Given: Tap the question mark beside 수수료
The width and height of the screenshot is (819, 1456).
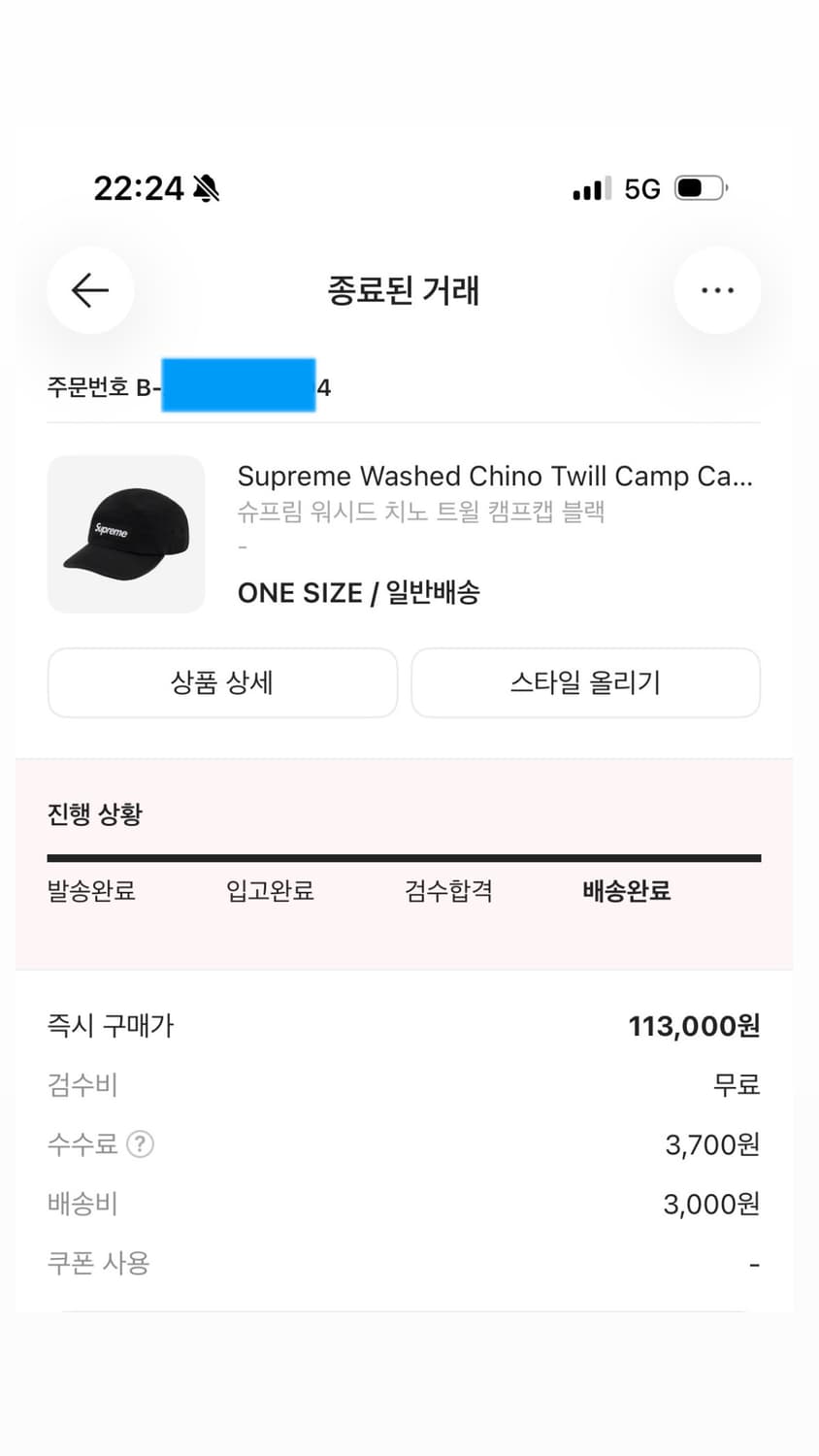Looking at the screenshot, I should (140, 1144).
